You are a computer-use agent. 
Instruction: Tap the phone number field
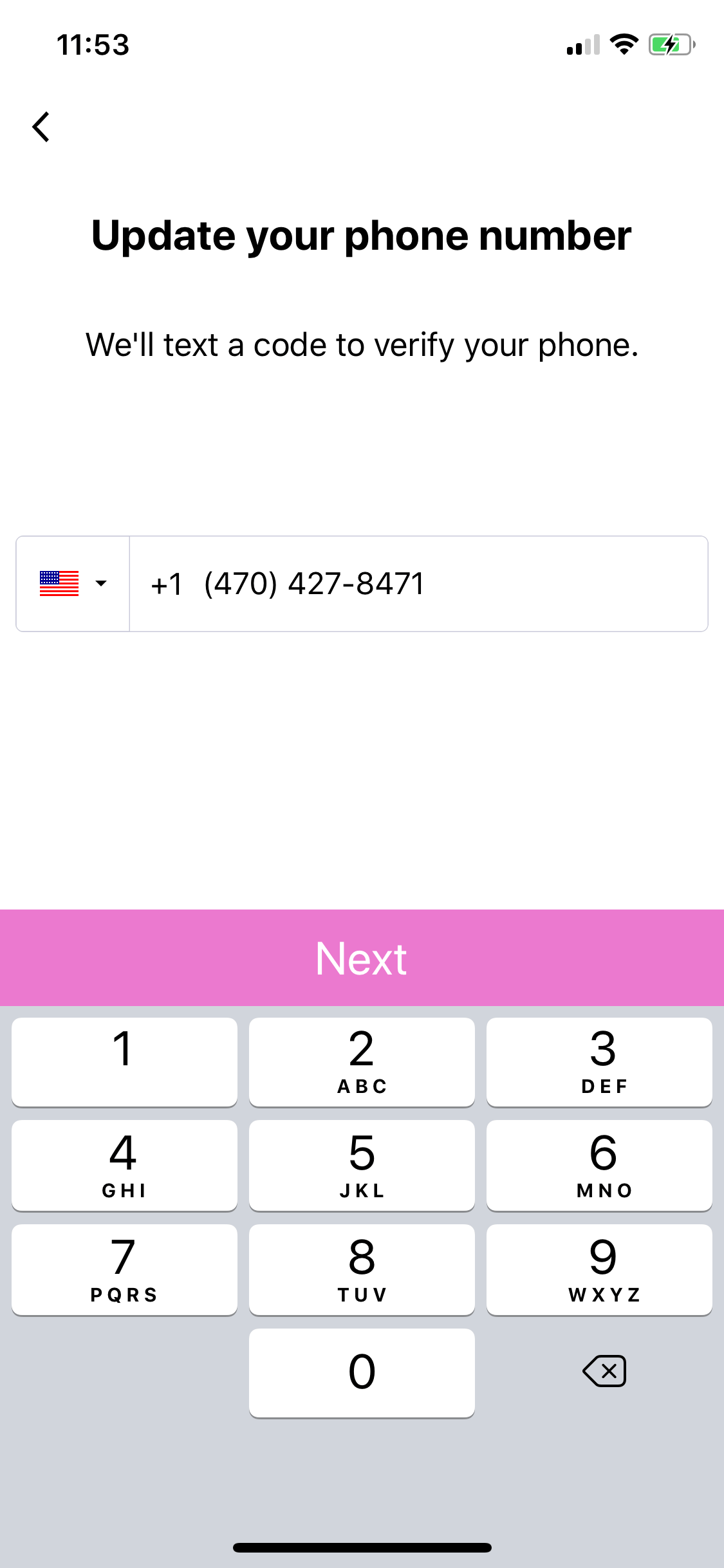pos(418,584)
